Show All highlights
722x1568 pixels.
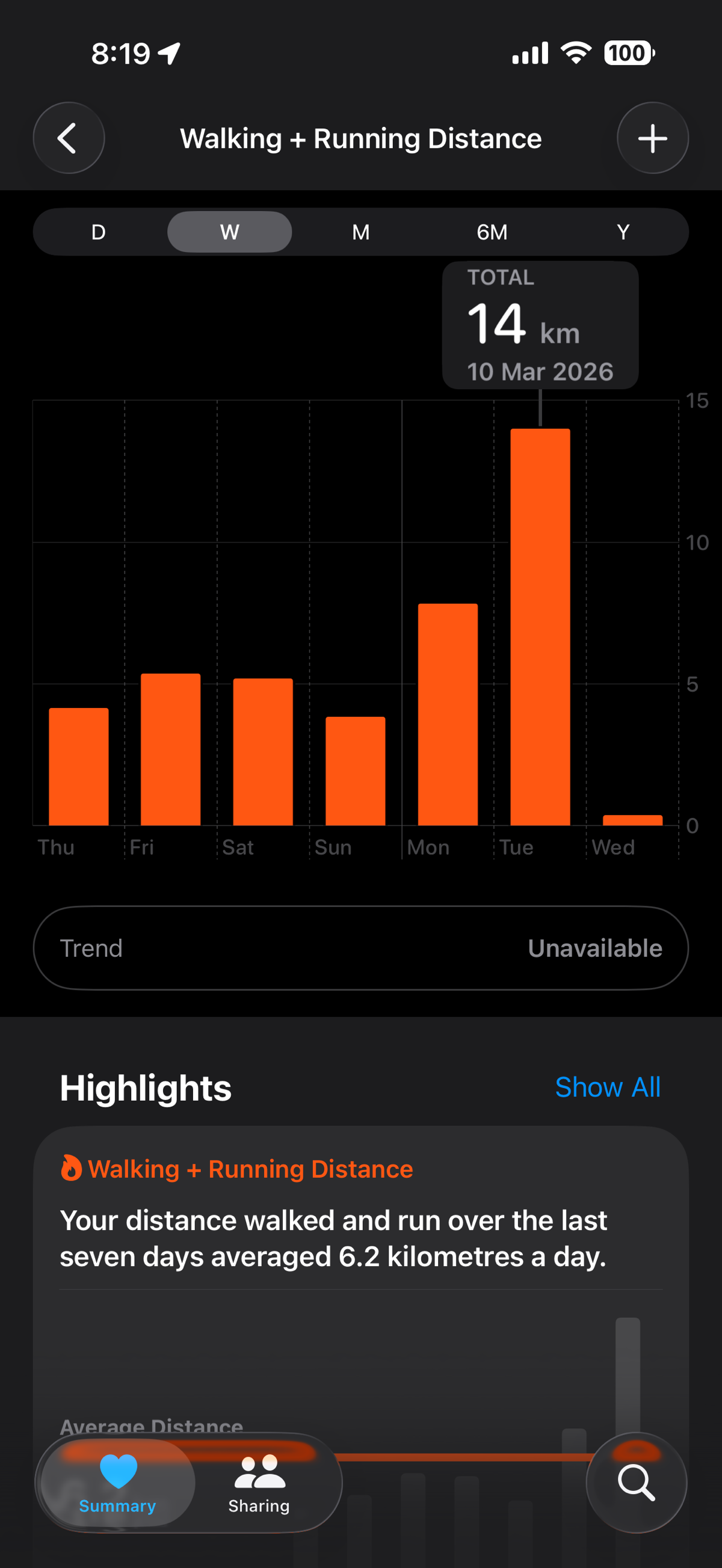[x=607, y=1087]
